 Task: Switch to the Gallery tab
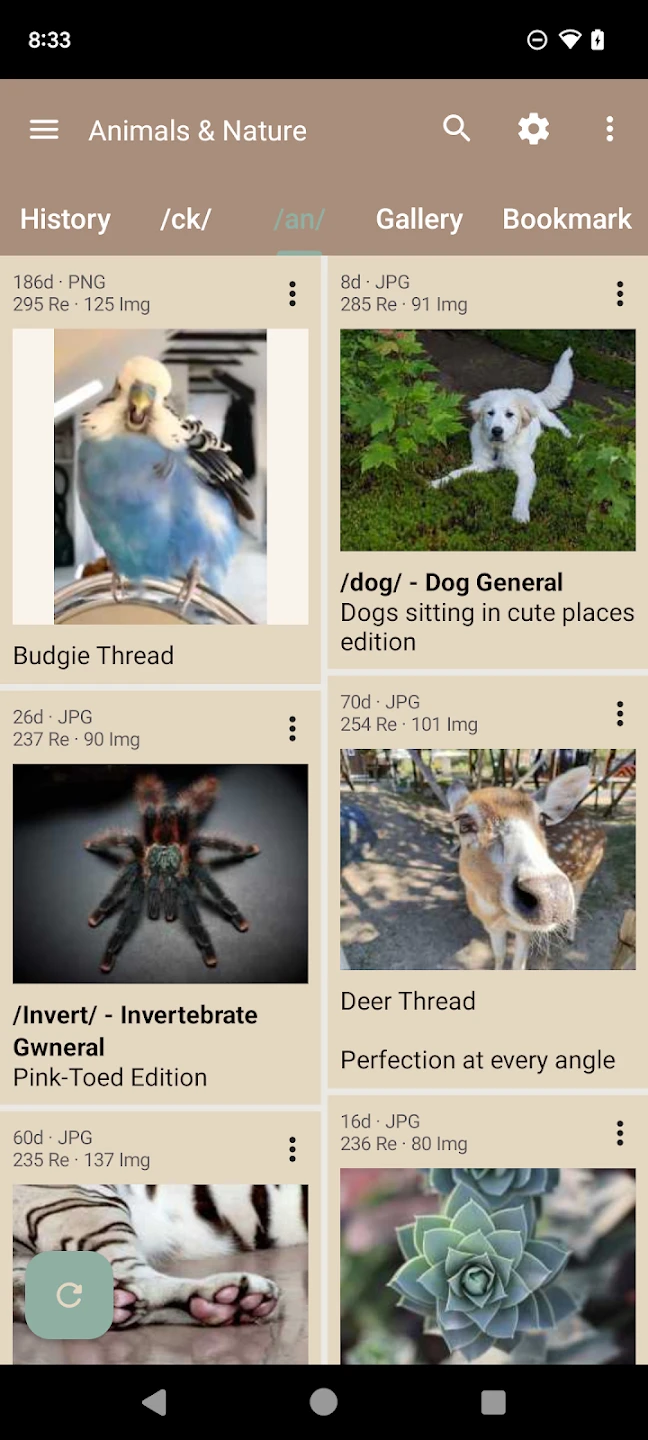[x=419, y=219]
